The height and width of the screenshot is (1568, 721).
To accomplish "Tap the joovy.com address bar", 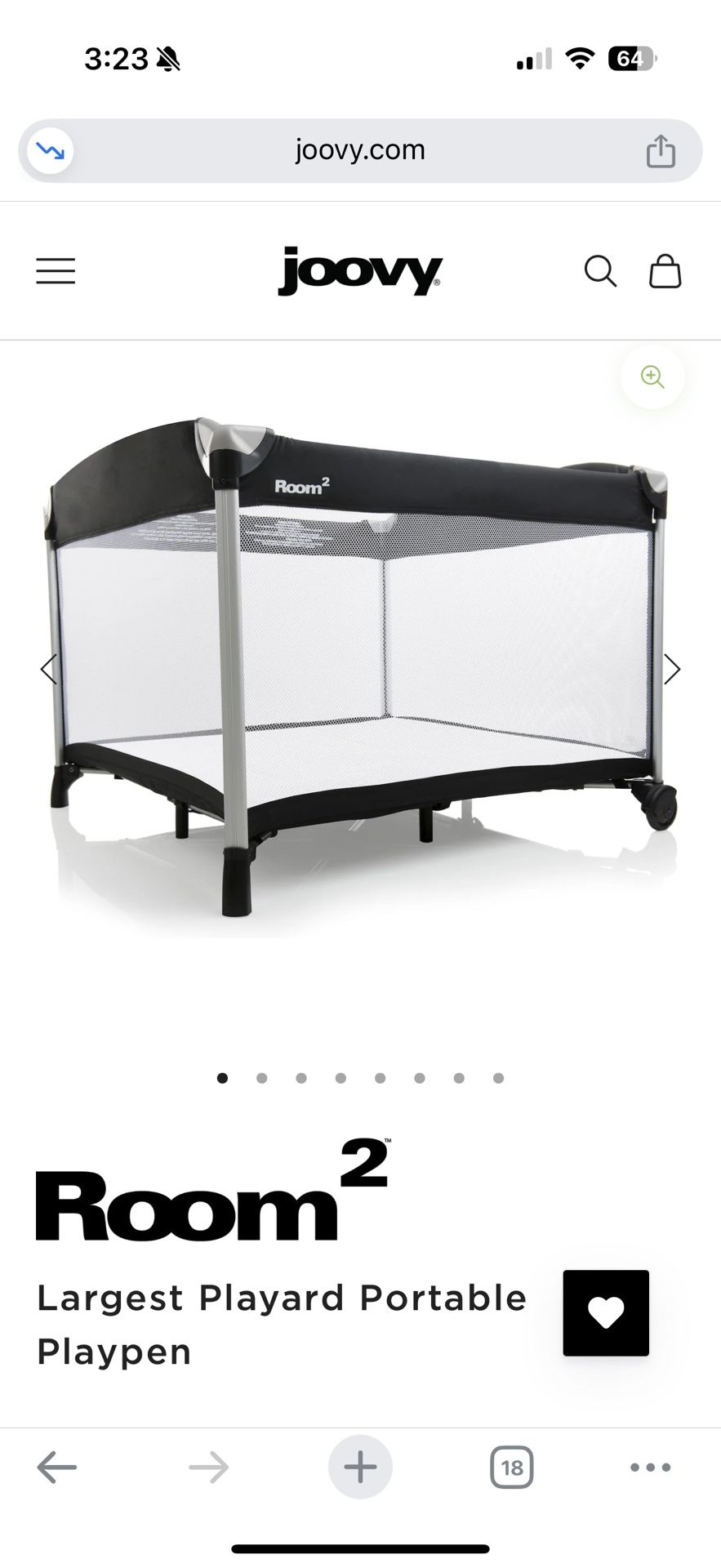I will pyautogui.click(x=360, y=150).
